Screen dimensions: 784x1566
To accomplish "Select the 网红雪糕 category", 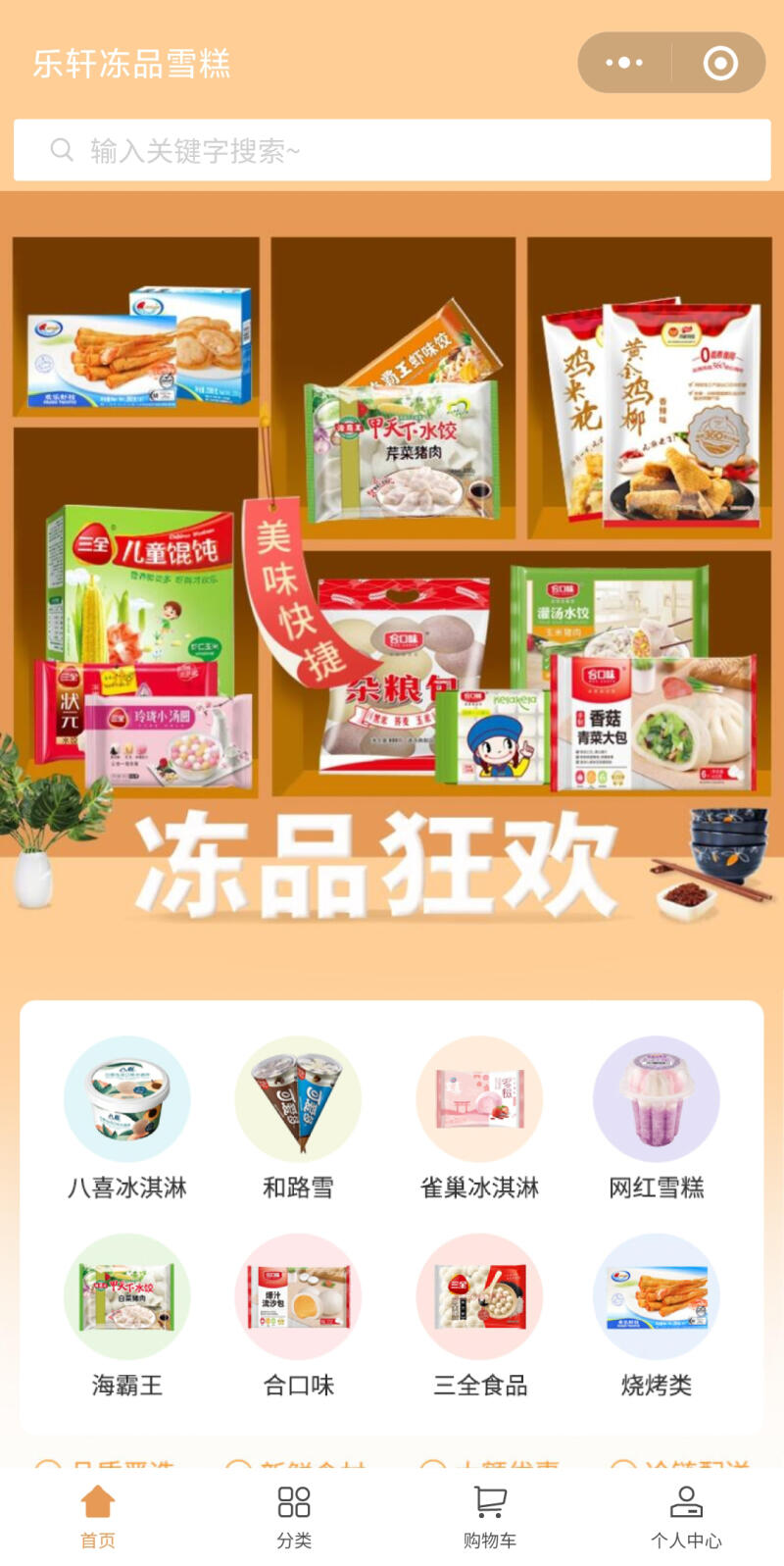I will click(x=656, y=1116).
